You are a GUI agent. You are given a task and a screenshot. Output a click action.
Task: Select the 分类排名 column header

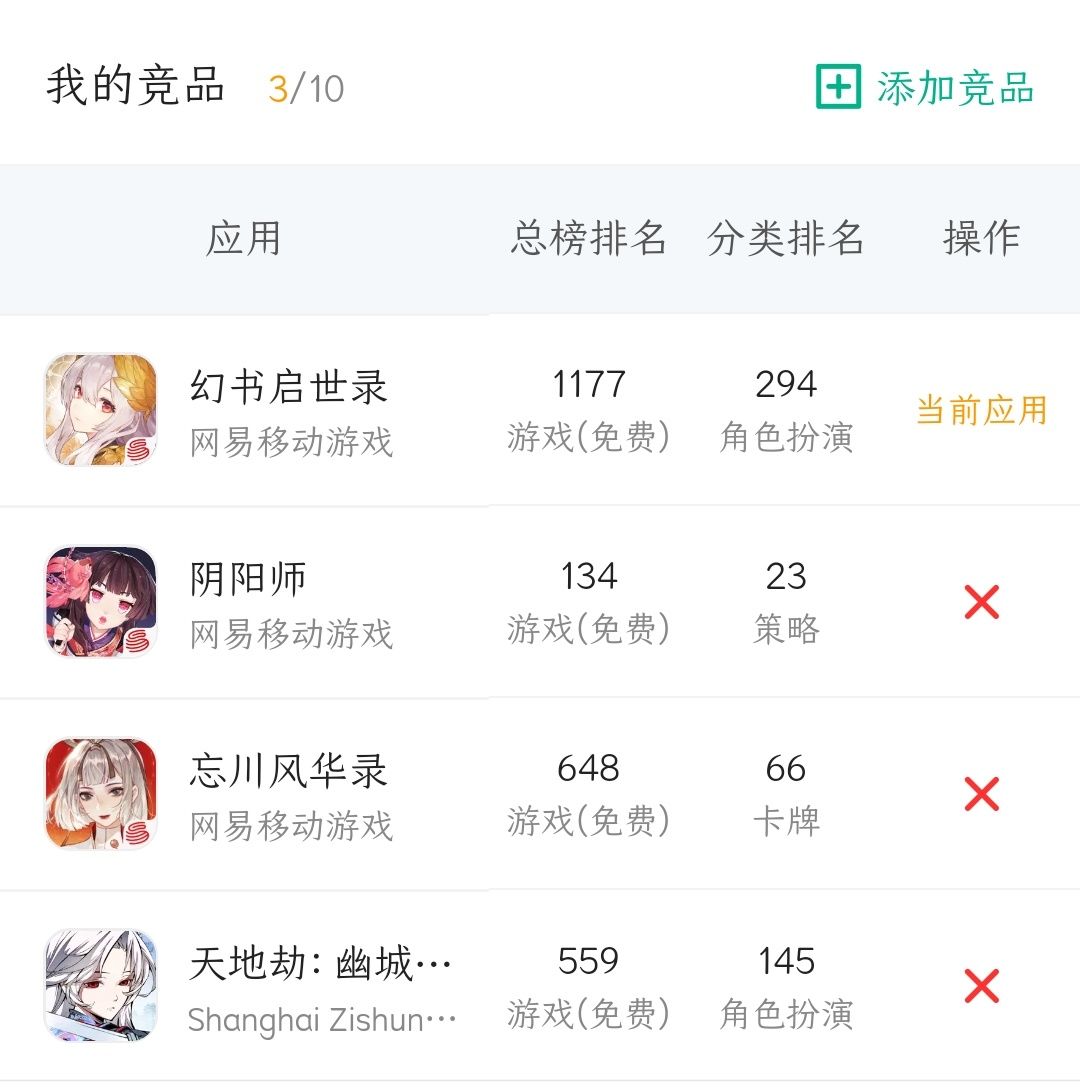coord(788,237)
